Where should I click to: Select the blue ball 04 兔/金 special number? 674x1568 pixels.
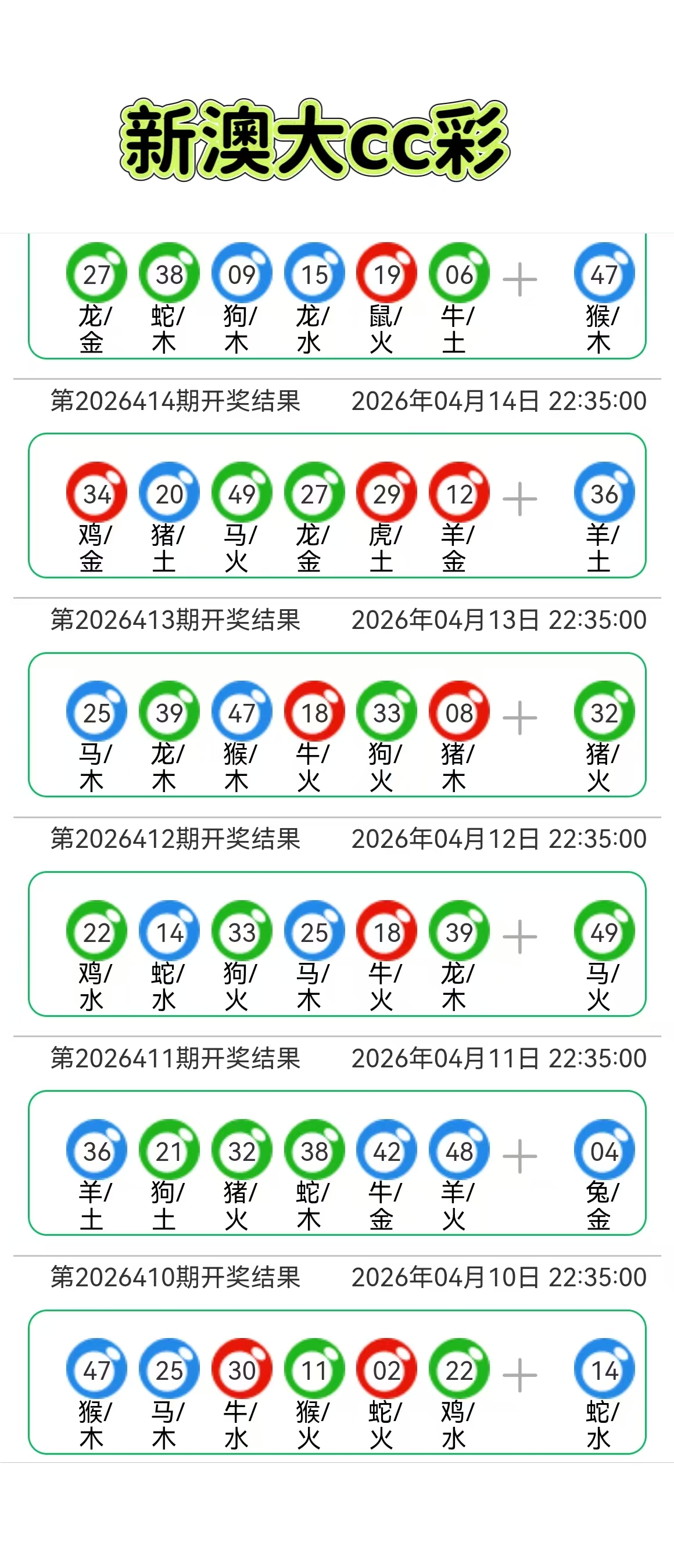coord(605,1149)
